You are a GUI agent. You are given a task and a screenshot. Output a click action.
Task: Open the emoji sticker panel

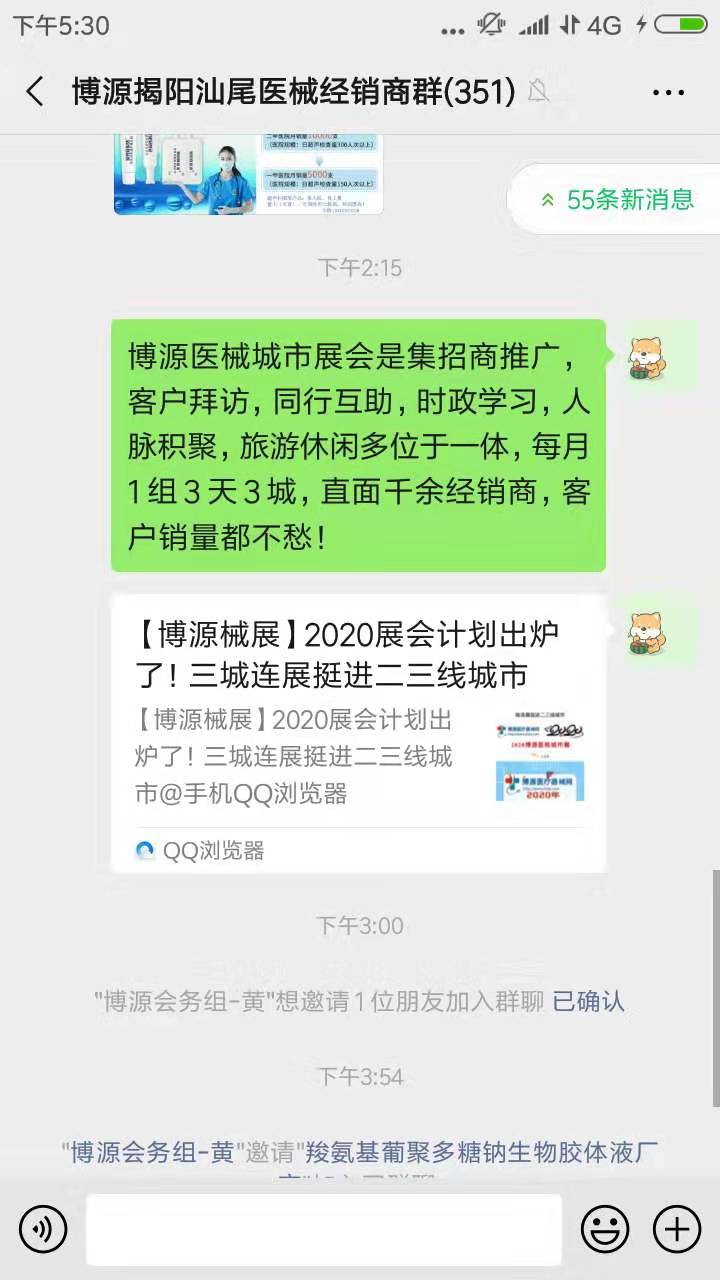(x=605, y=1229)
